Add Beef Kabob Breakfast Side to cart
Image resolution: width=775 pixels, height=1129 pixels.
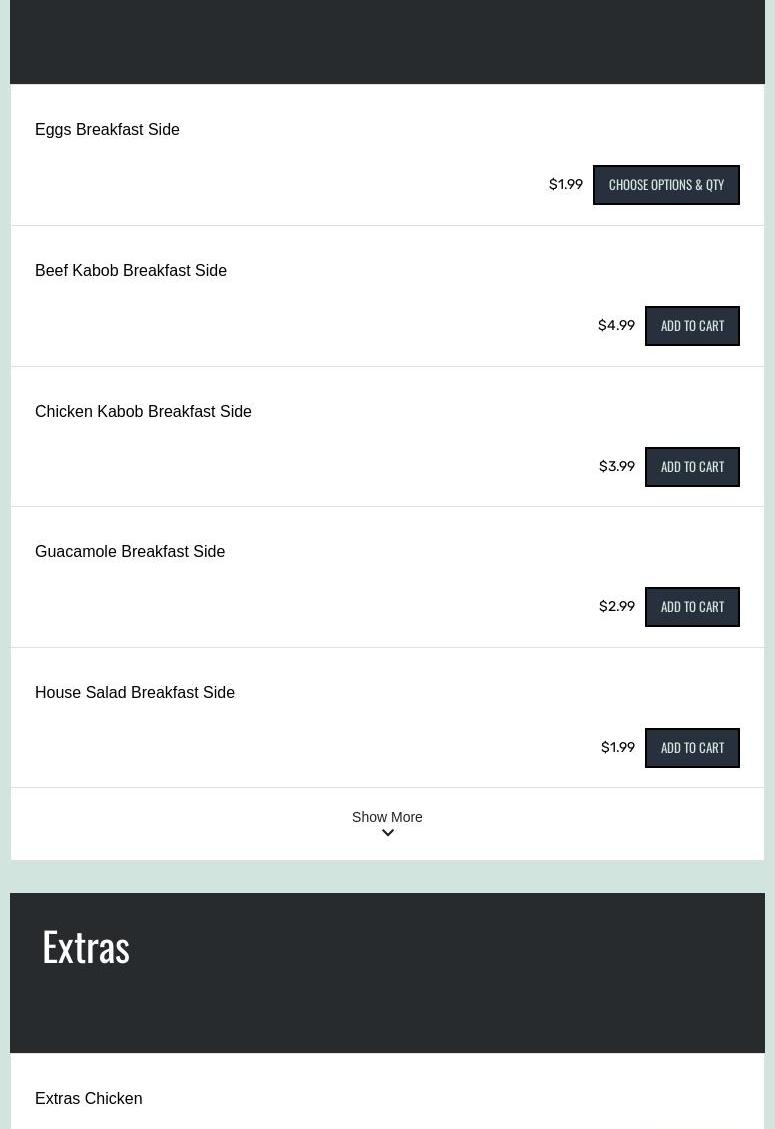692,326
